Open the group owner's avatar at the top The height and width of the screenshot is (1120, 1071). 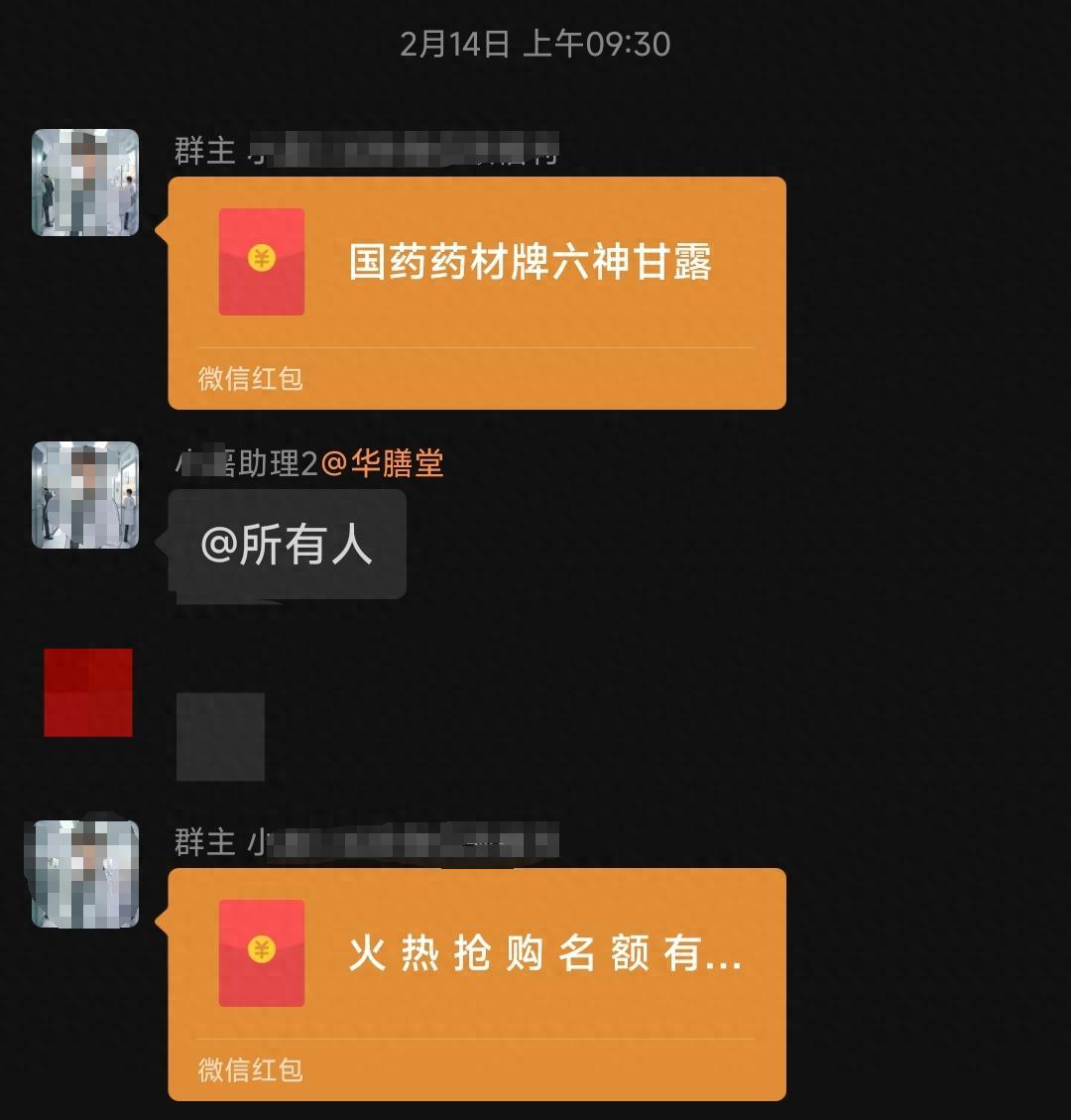point(85,183)
